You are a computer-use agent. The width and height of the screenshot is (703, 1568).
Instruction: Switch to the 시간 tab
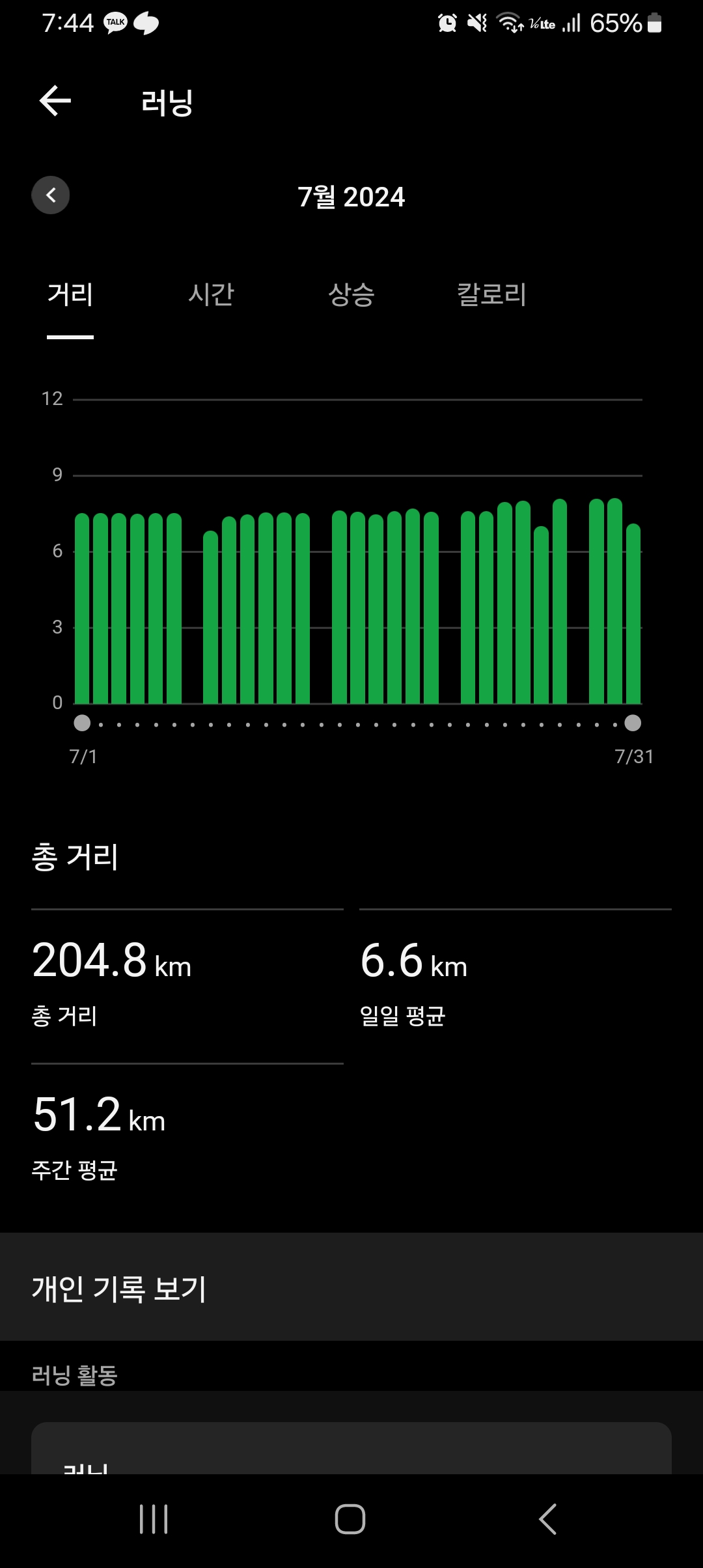211,294
